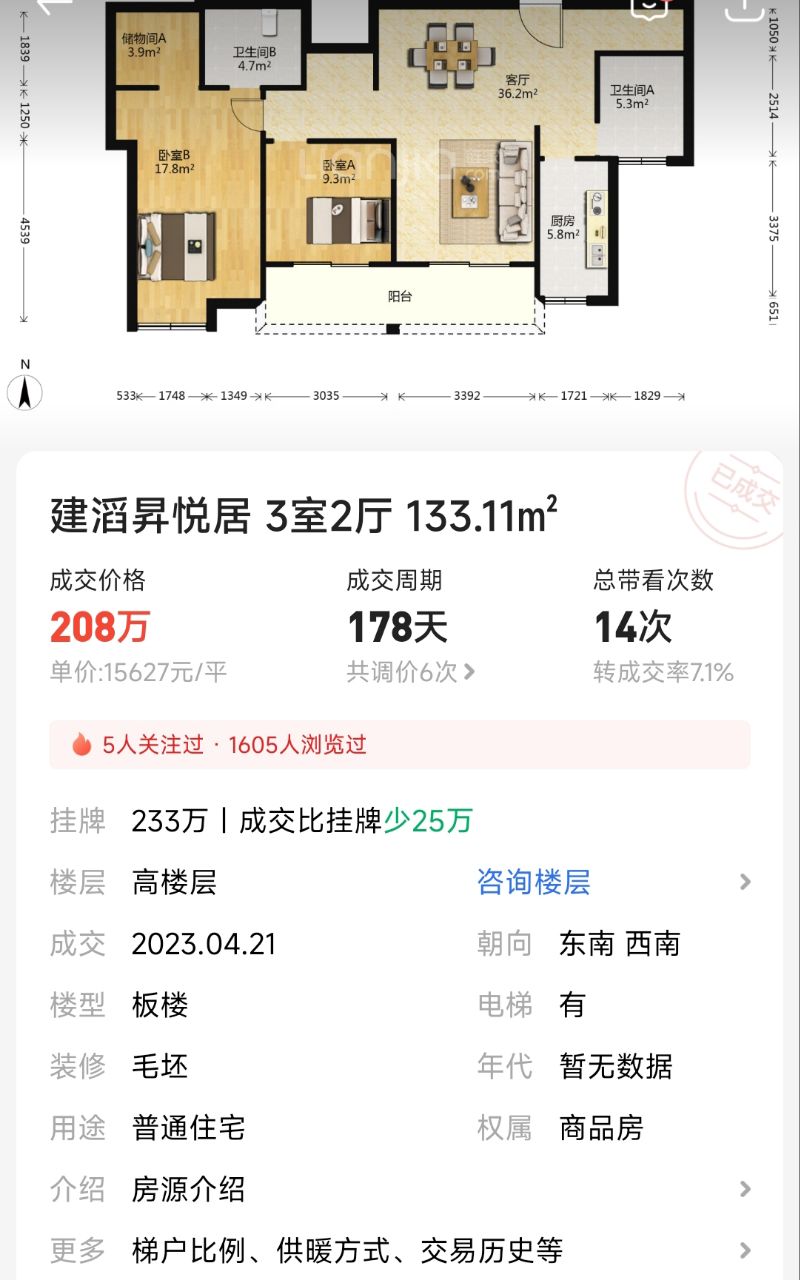
Task: Go back using the top-left arrow
Action: (48, 6)
